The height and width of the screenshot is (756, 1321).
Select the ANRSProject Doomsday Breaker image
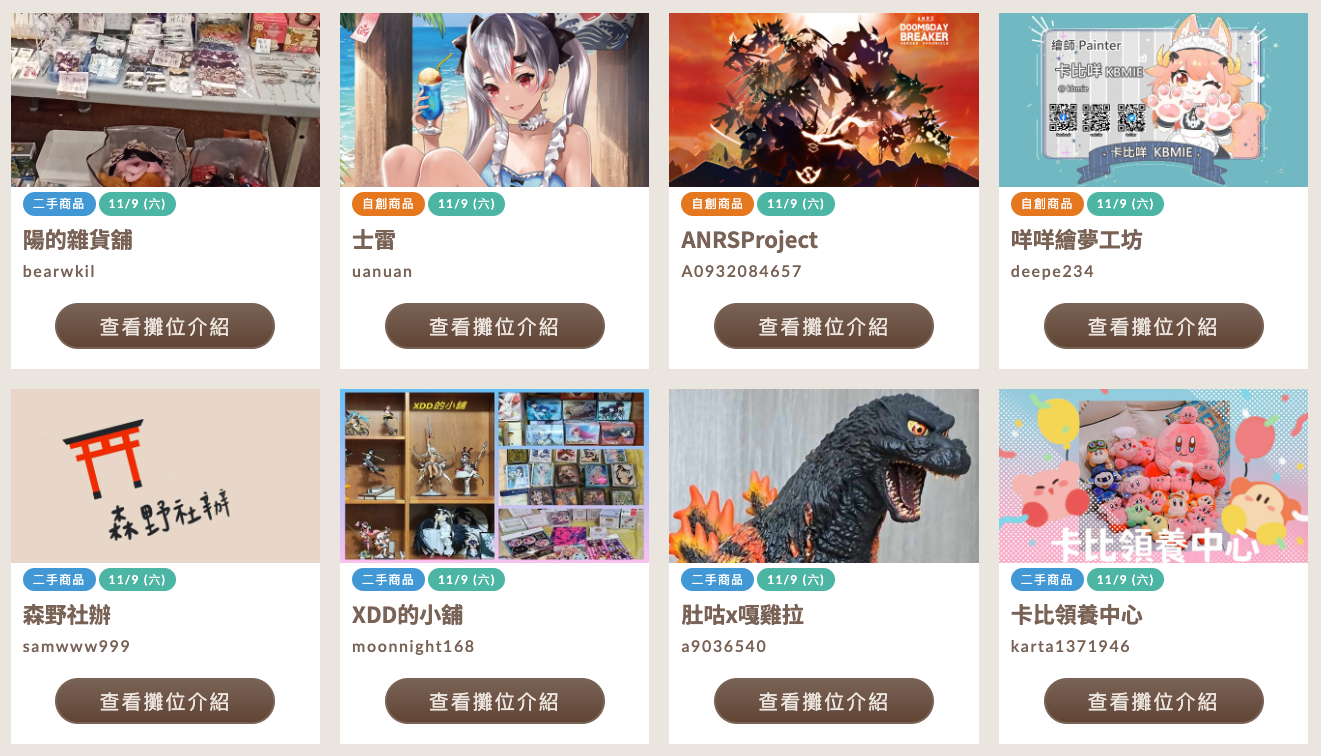tap(823, 100)
